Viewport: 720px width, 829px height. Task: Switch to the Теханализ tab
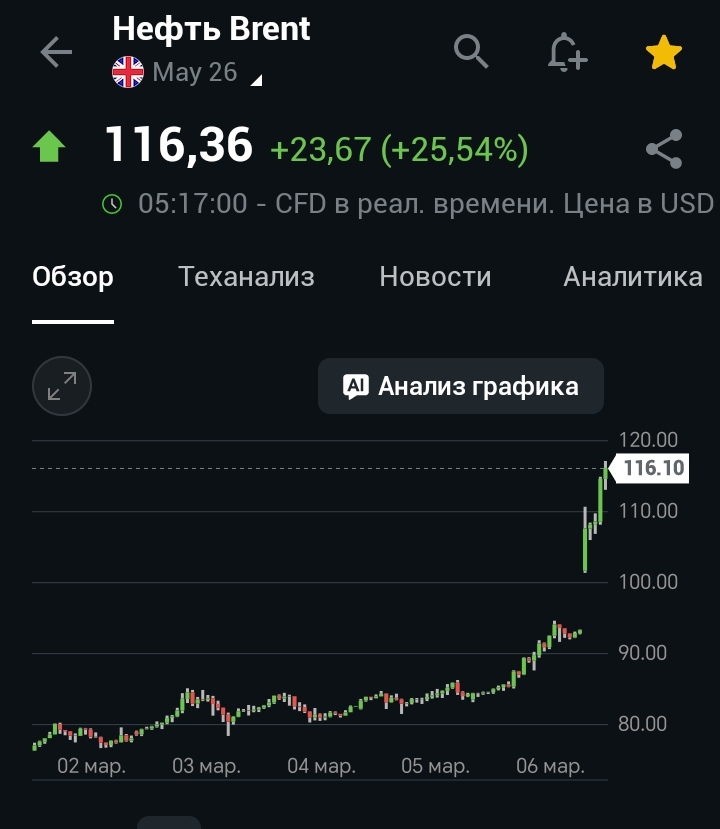pyautogui.click(x=246, y=277)
